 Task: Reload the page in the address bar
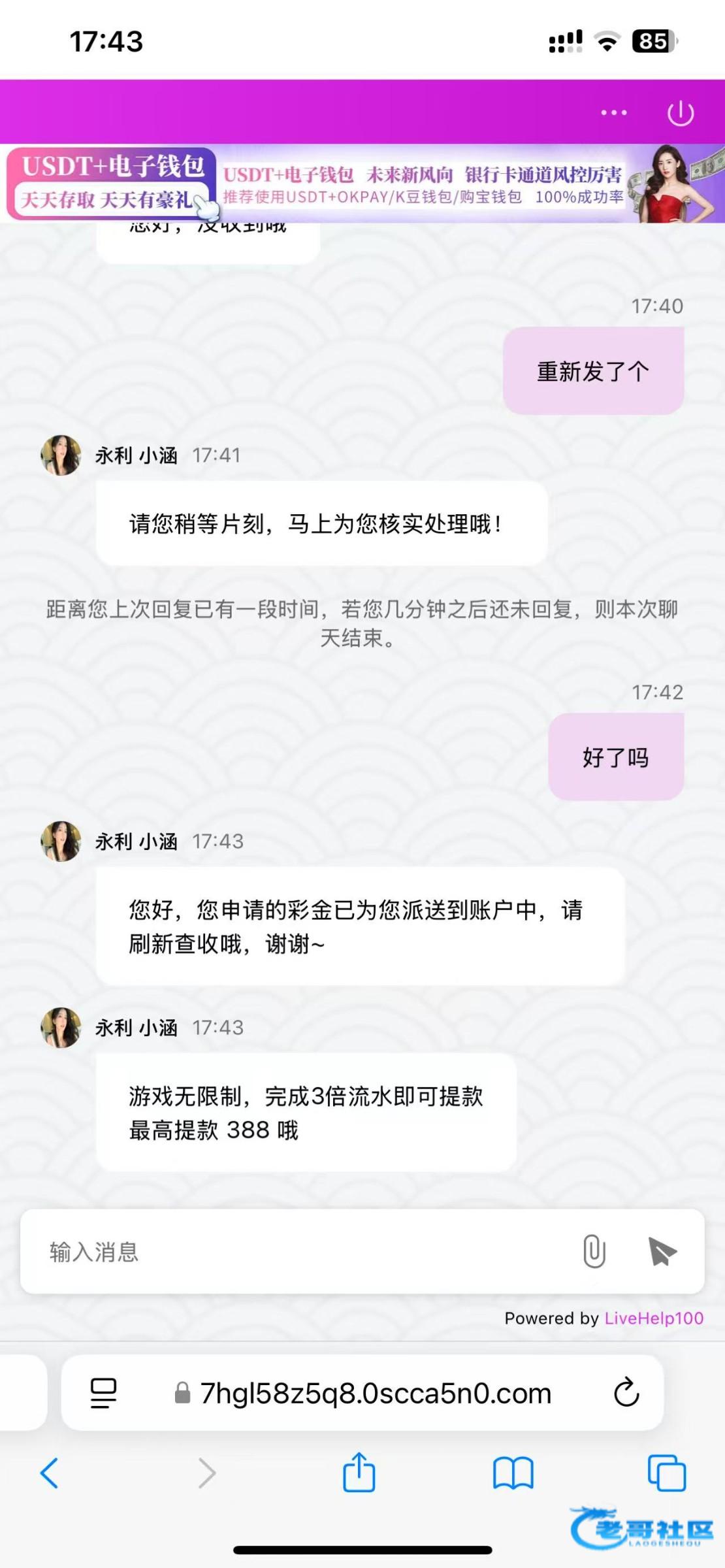click(626, 1392)
